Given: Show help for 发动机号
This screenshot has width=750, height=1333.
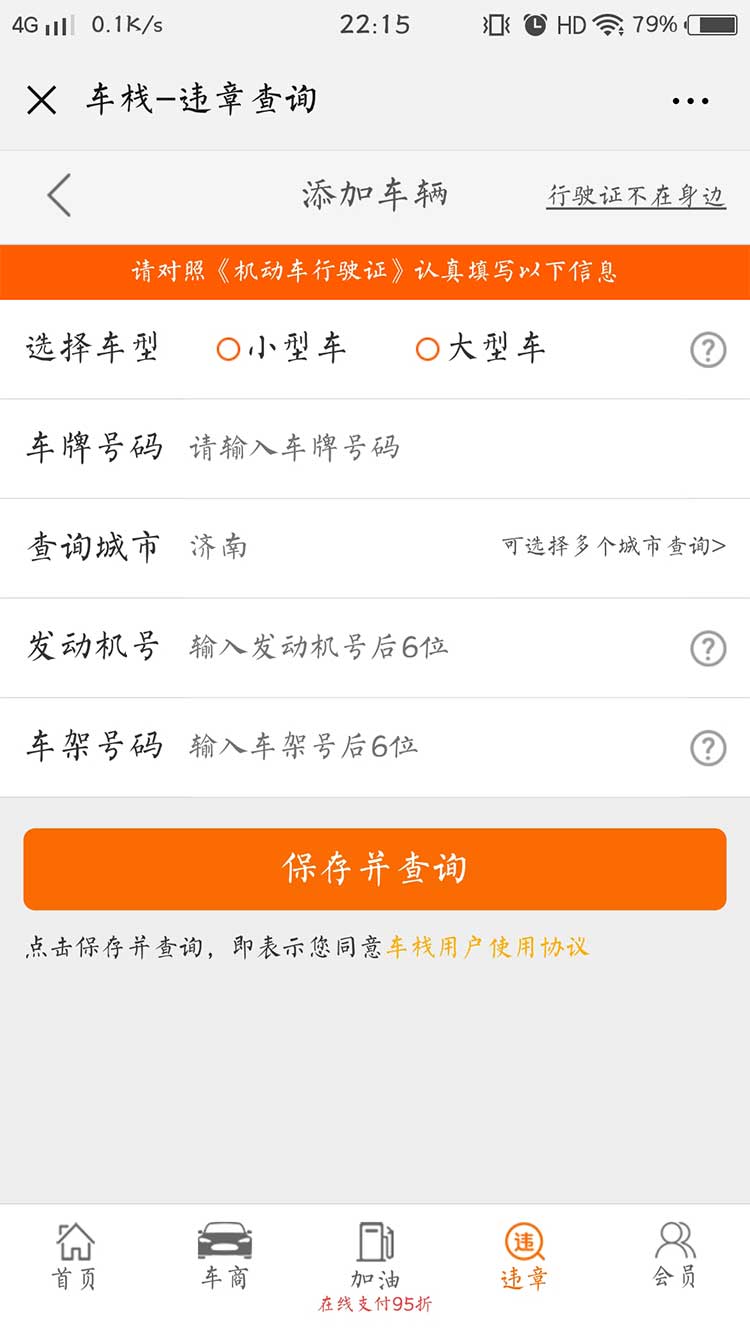Looking at the screenshot, I should point(708,649).
